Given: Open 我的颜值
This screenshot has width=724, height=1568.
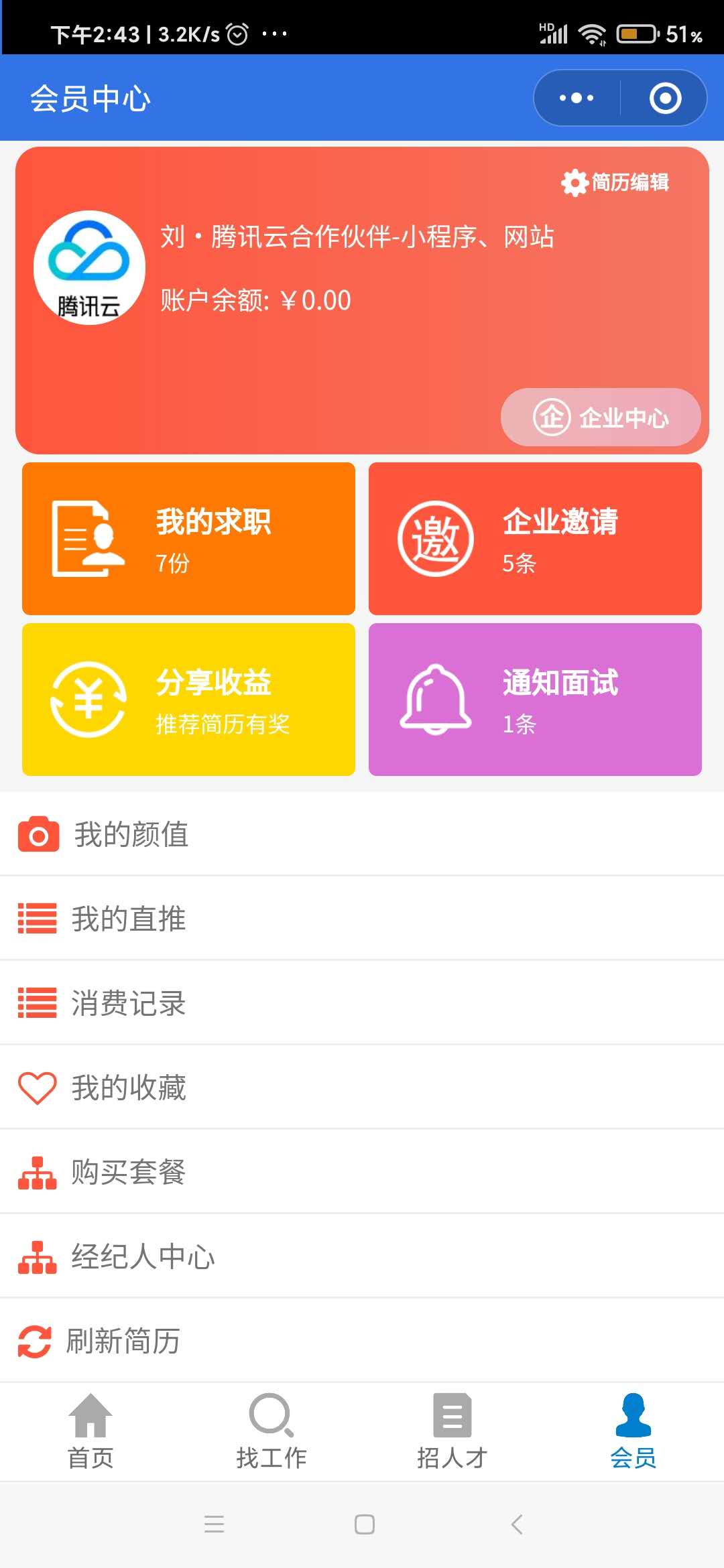Looking at the screenshot, I should click(x=362, y=834).
